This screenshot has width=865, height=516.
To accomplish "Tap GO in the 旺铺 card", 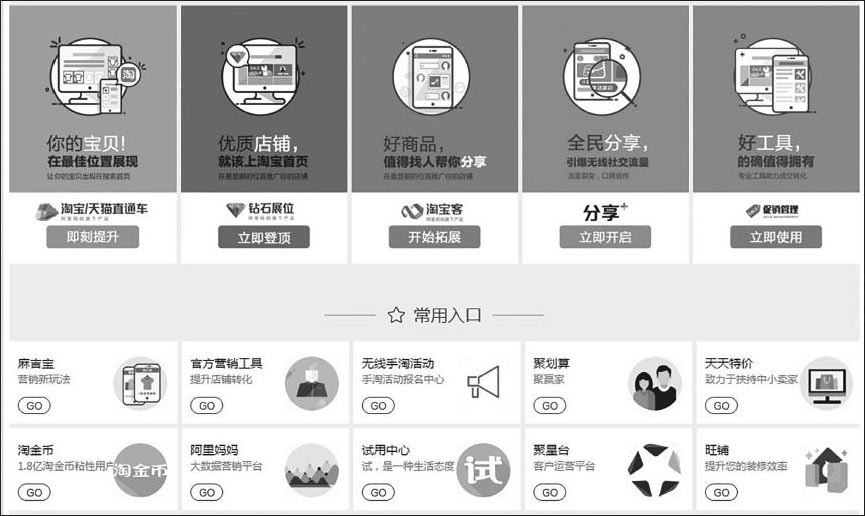I will [721, 492].
